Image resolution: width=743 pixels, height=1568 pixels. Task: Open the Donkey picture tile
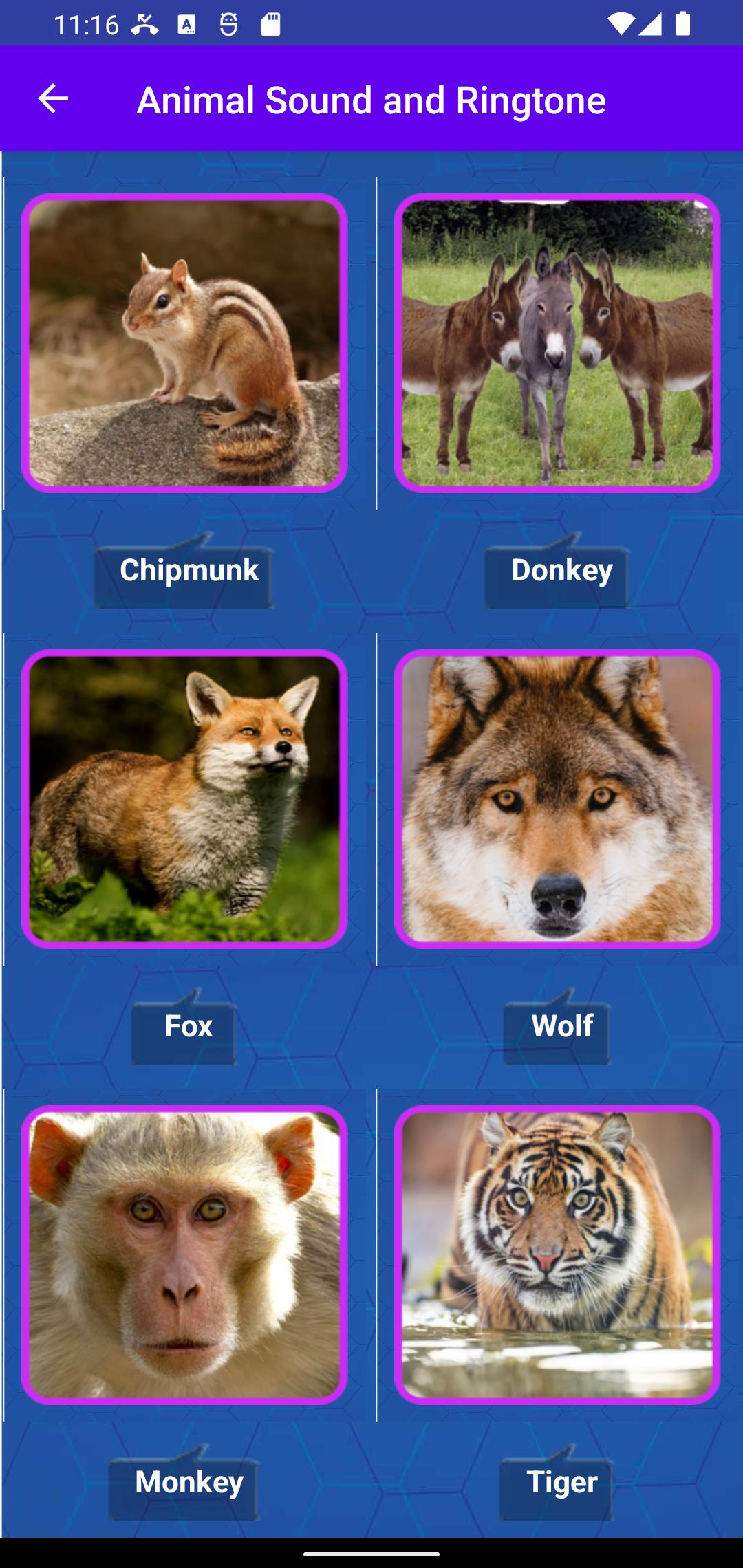(x=557, y=343)
